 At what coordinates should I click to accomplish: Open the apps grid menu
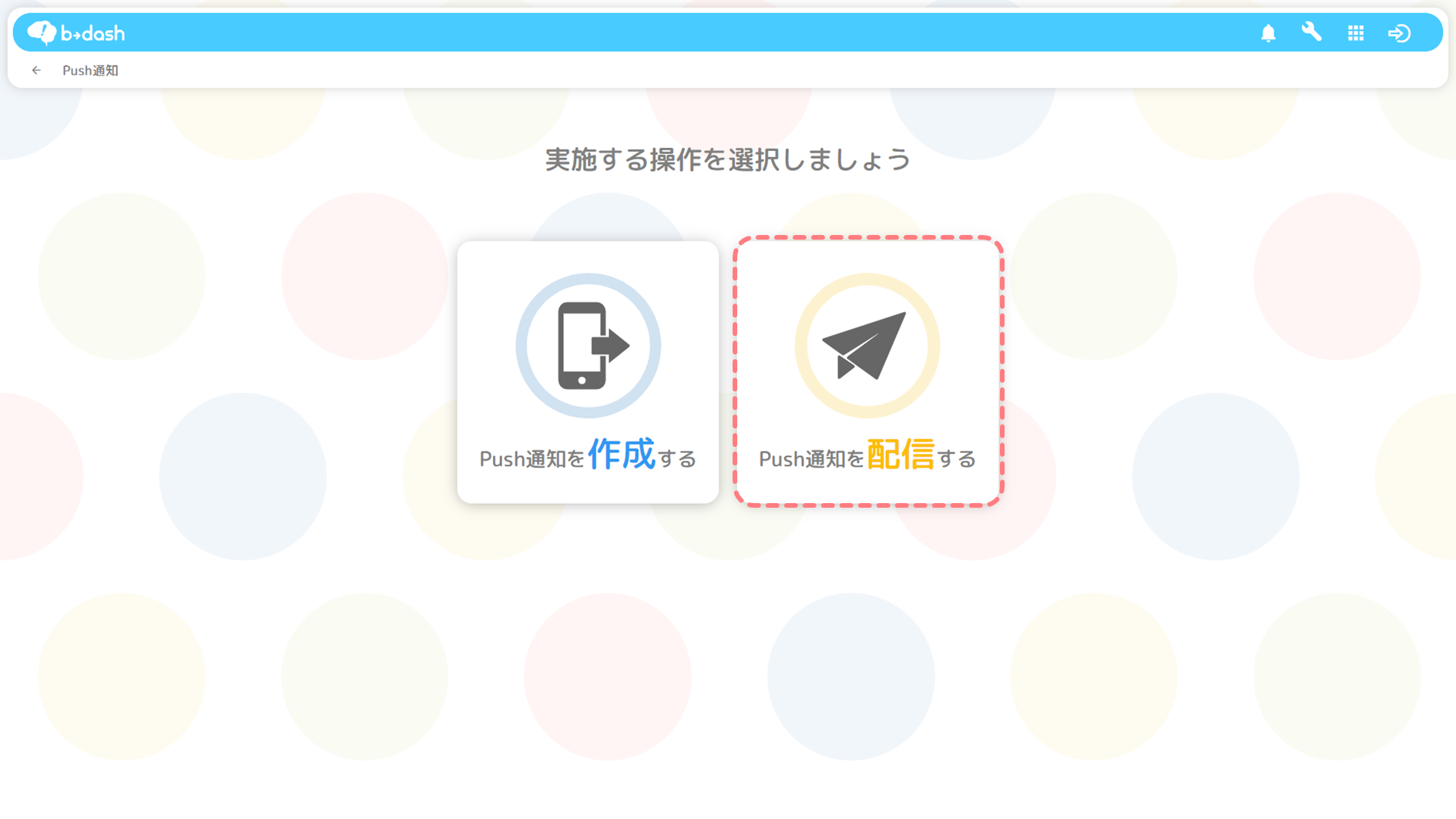click(x=1356, y=33)
